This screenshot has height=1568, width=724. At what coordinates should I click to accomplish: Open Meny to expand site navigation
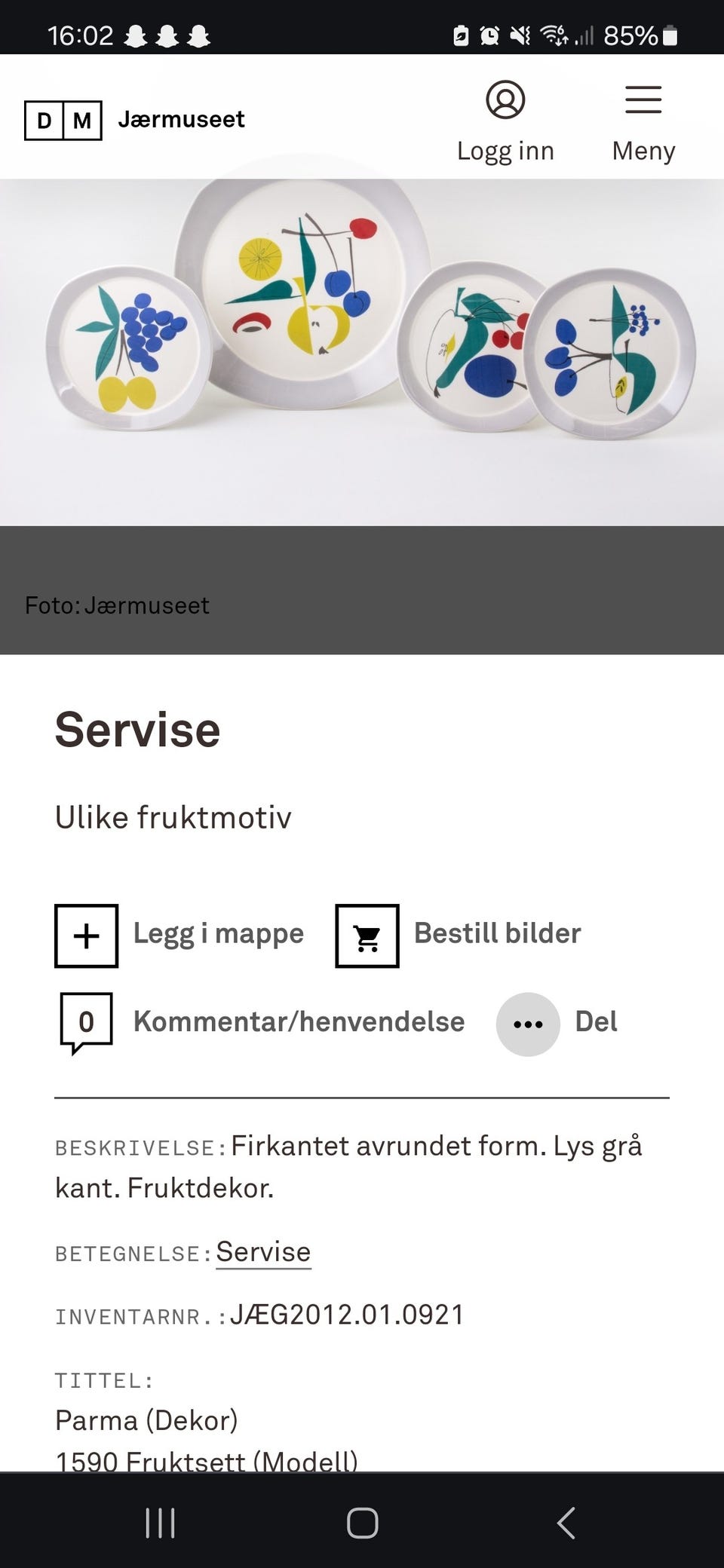coord(643,150)
